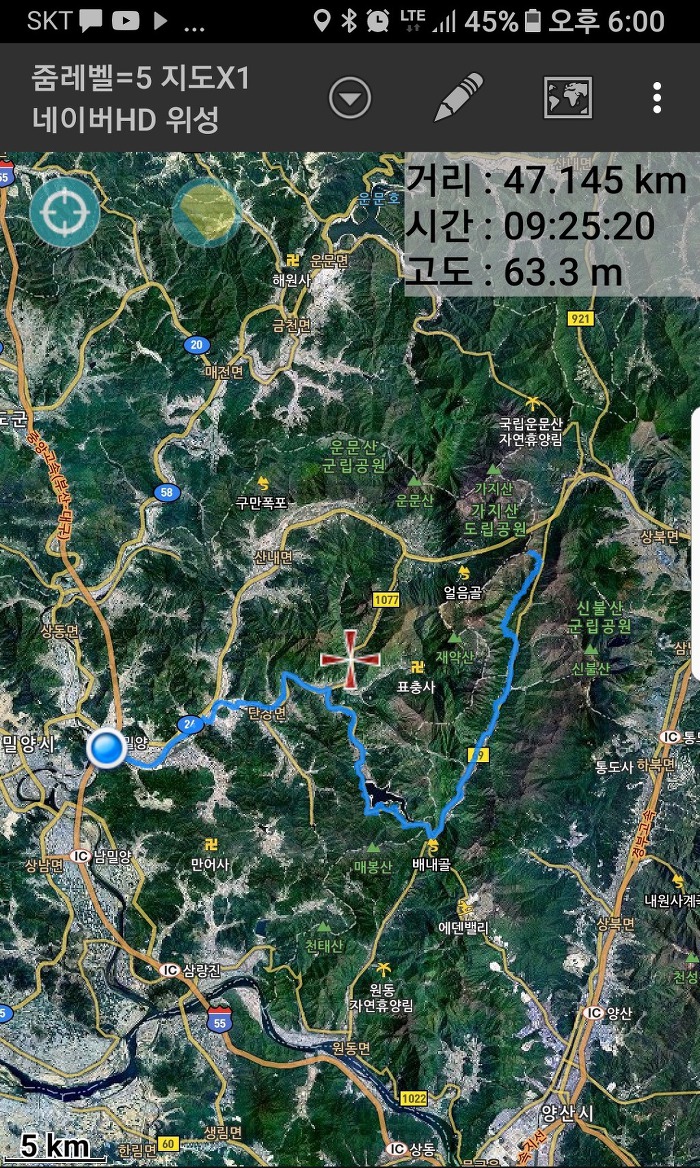The height and width of the screenshot is (1168, 700).
Task: Tap the yellow shape overlay button
Action: click(206, 211)
